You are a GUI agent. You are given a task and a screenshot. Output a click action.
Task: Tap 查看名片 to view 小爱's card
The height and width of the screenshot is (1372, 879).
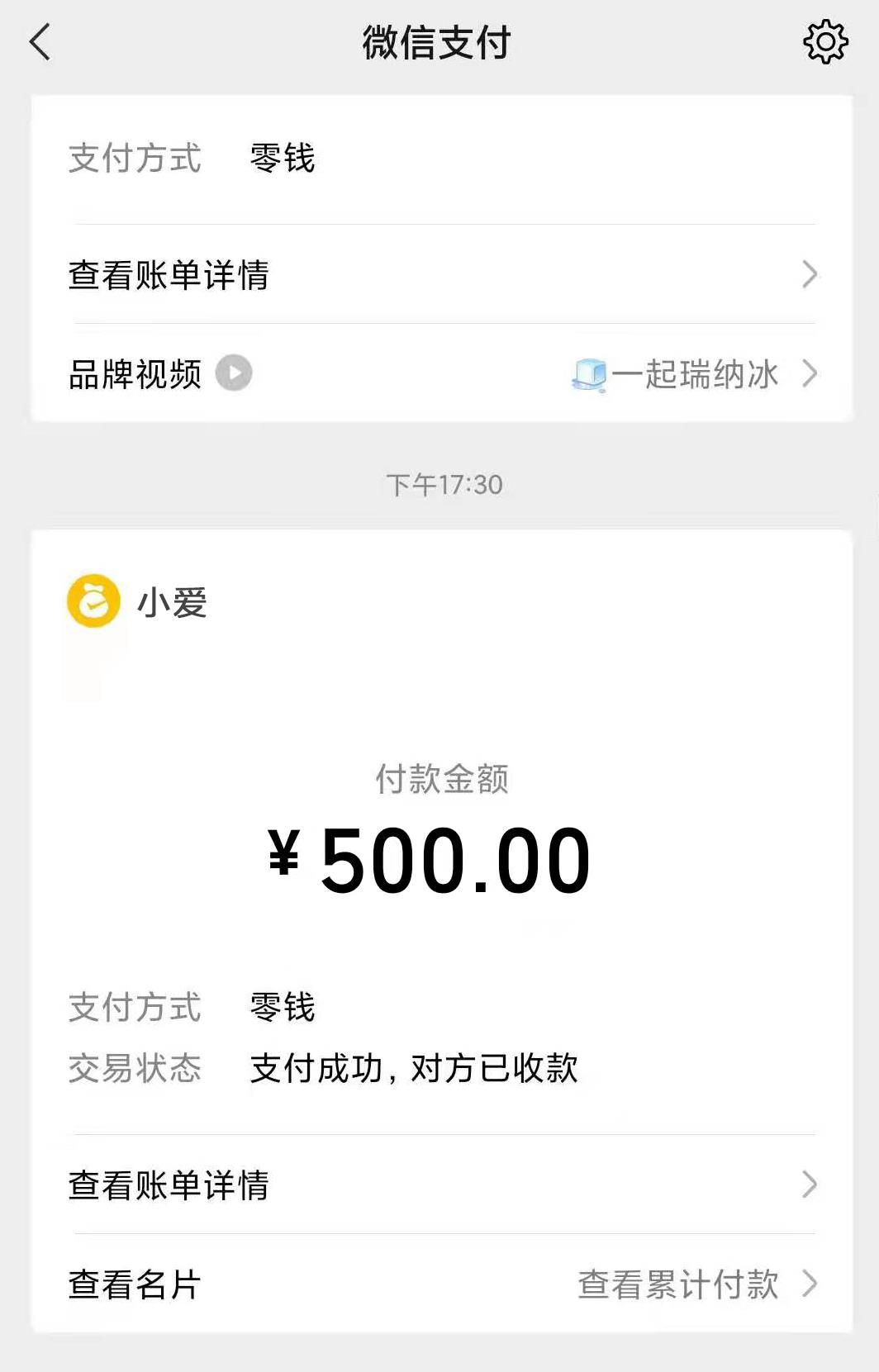coord(135,1284)
